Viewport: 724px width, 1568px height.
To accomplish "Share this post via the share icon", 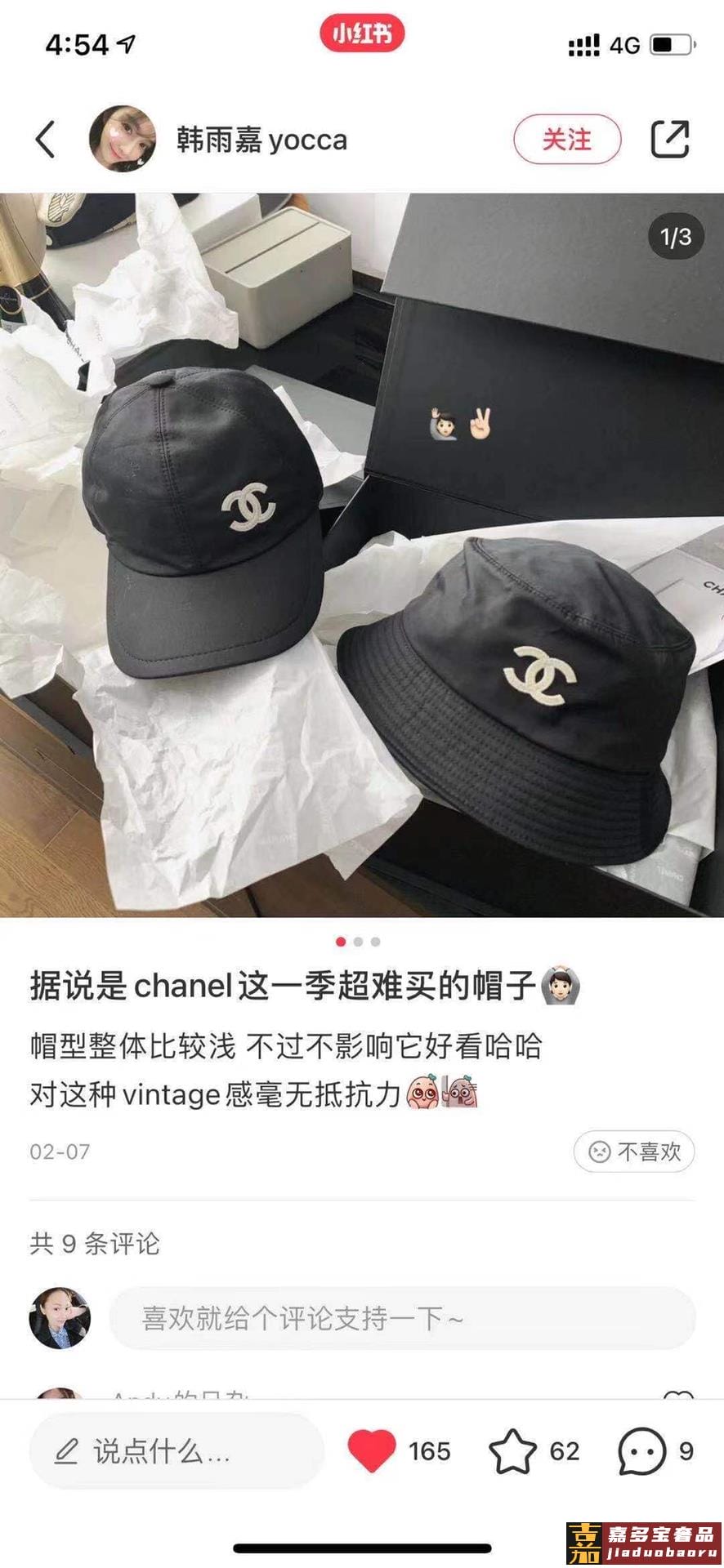I will click(669, 140).
